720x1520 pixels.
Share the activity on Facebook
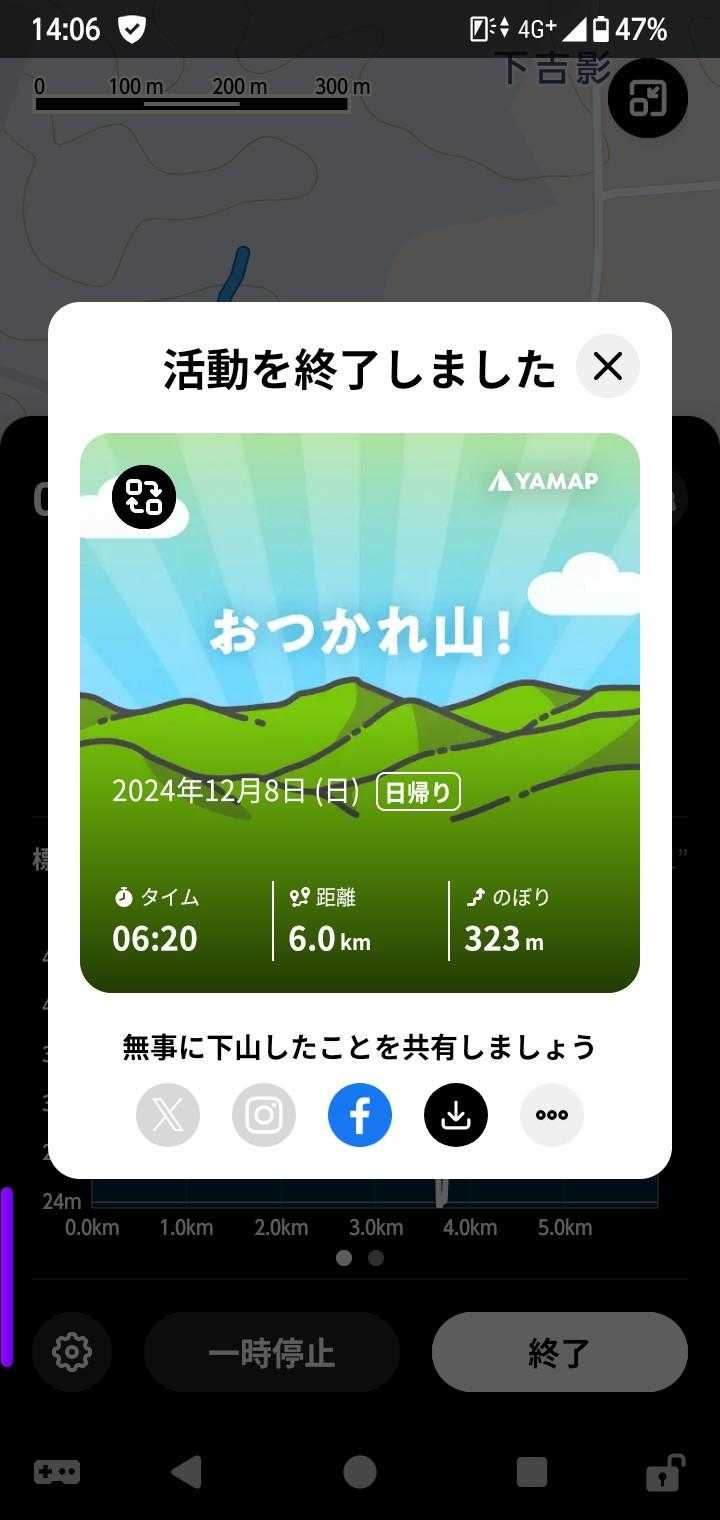pos(360,1115)
